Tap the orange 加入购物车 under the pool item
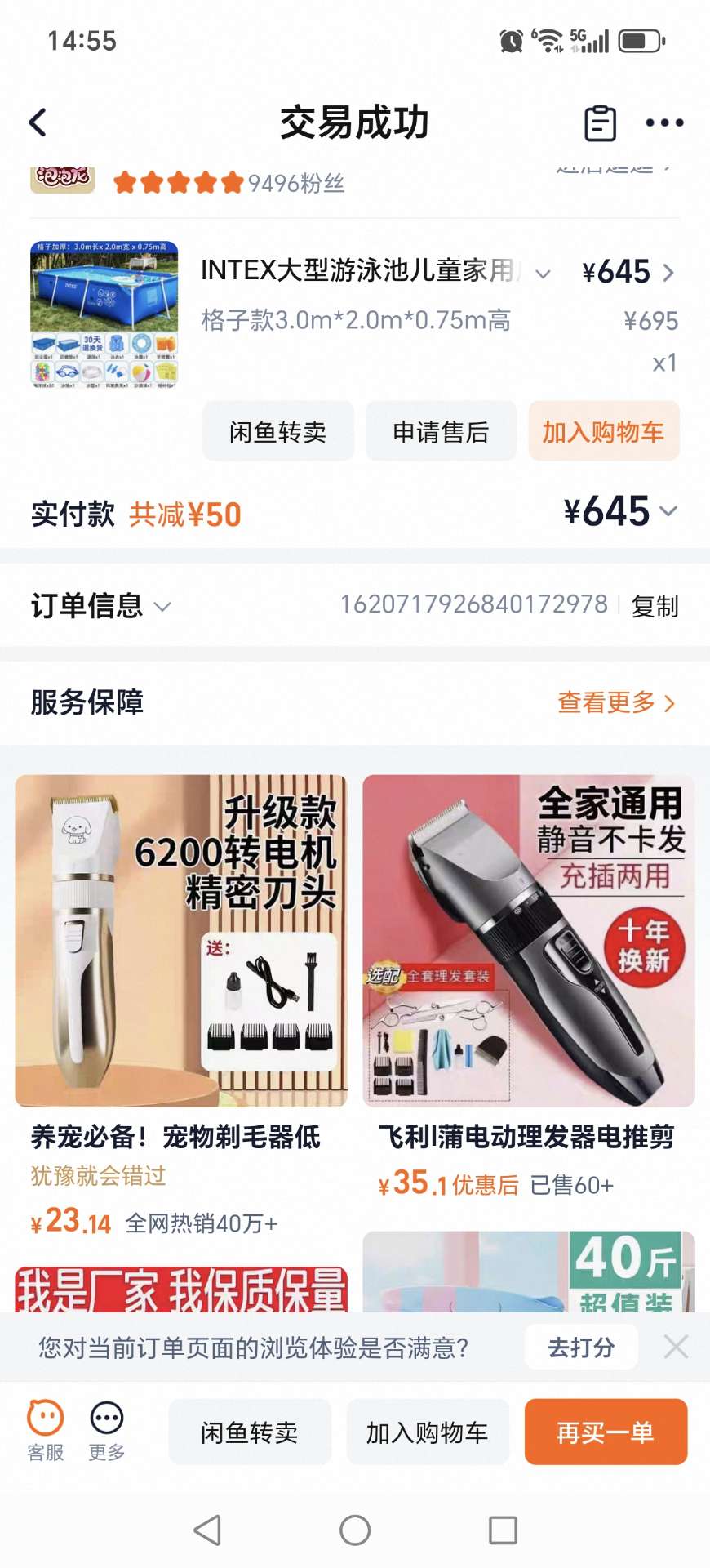The image size is (710, 1568). click(x=603, y=431)
